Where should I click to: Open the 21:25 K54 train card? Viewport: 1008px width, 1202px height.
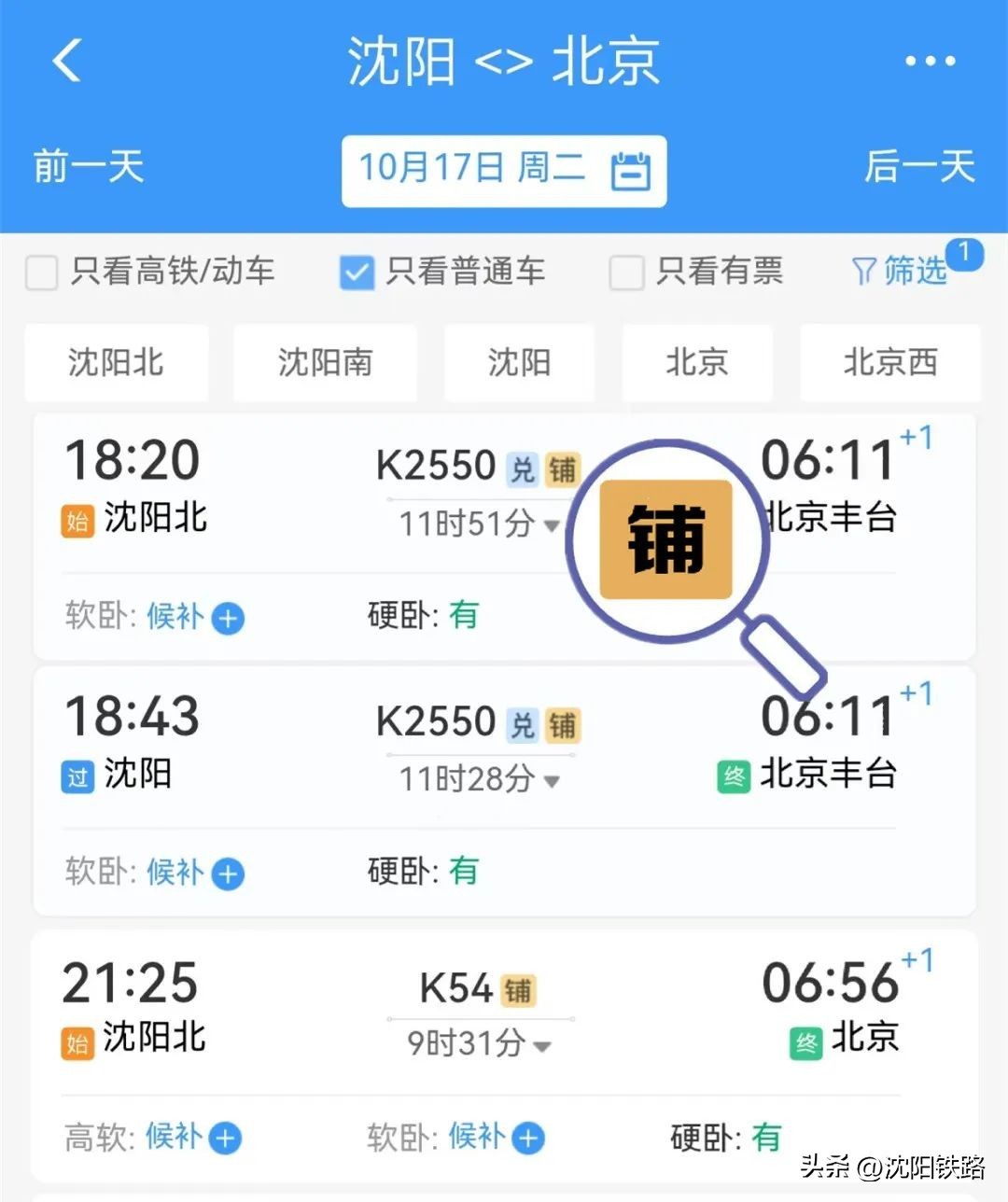pyautogui.click(x=280, y=1013)
